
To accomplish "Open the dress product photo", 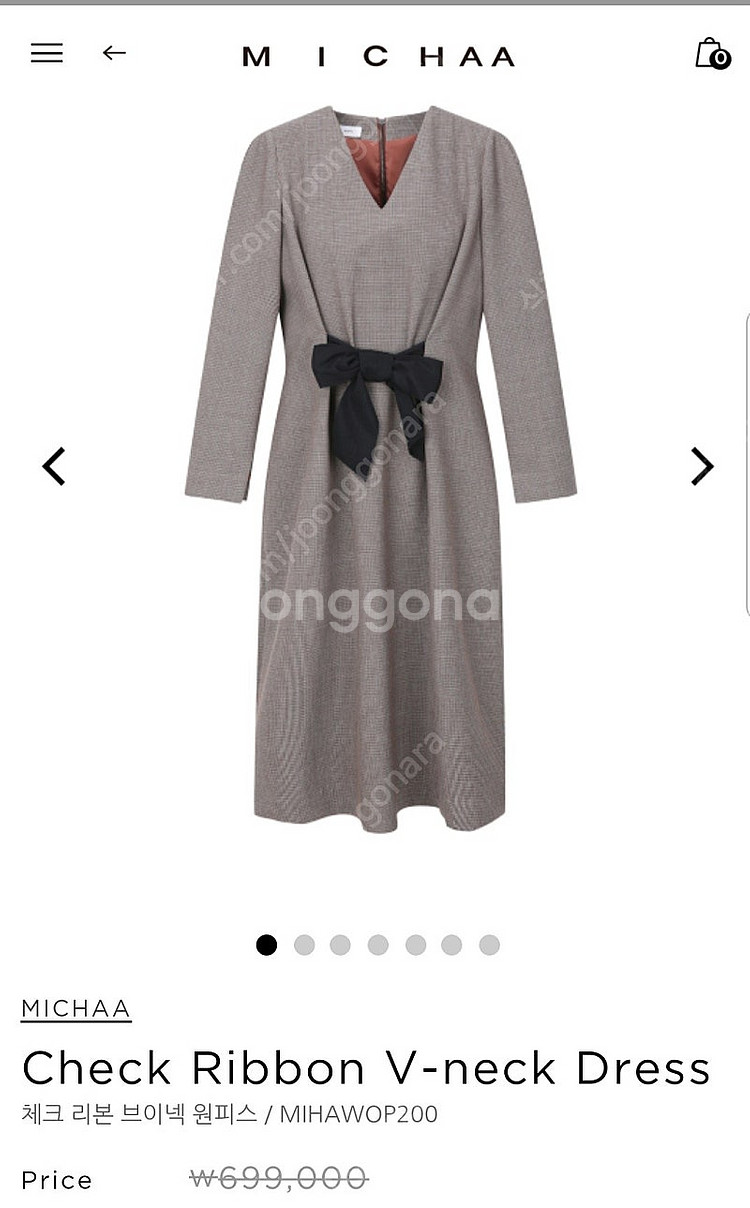I will 380,470.
